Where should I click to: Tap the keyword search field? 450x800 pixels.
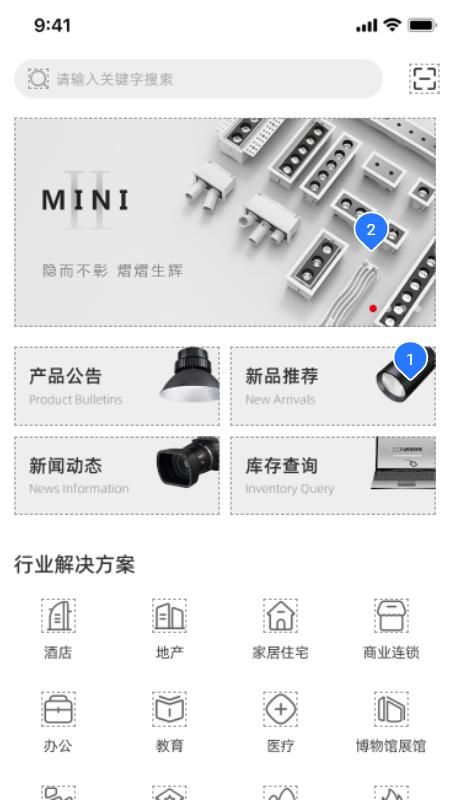pyautogui.click(x=198, y=79)
